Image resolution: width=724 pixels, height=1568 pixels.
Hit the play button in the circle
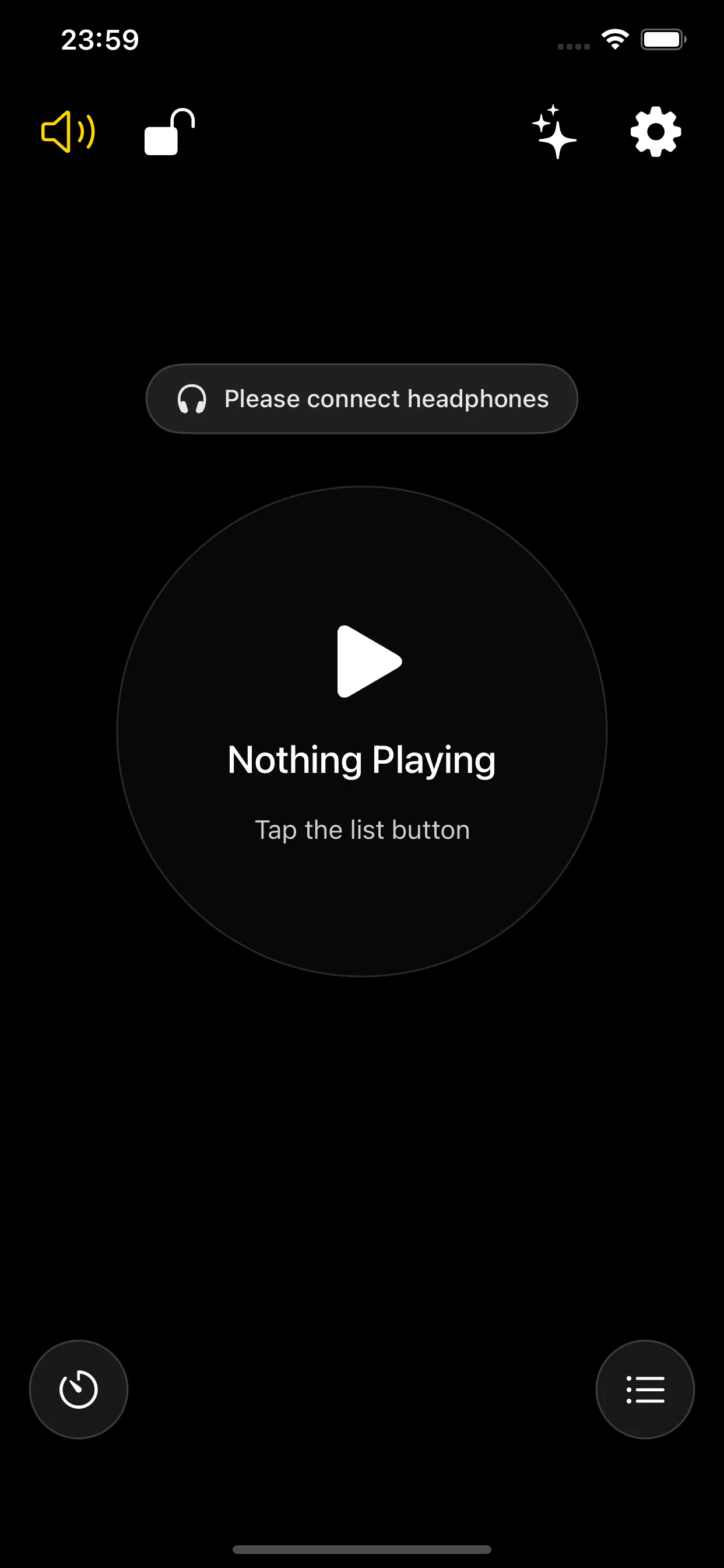click(368, 661)
